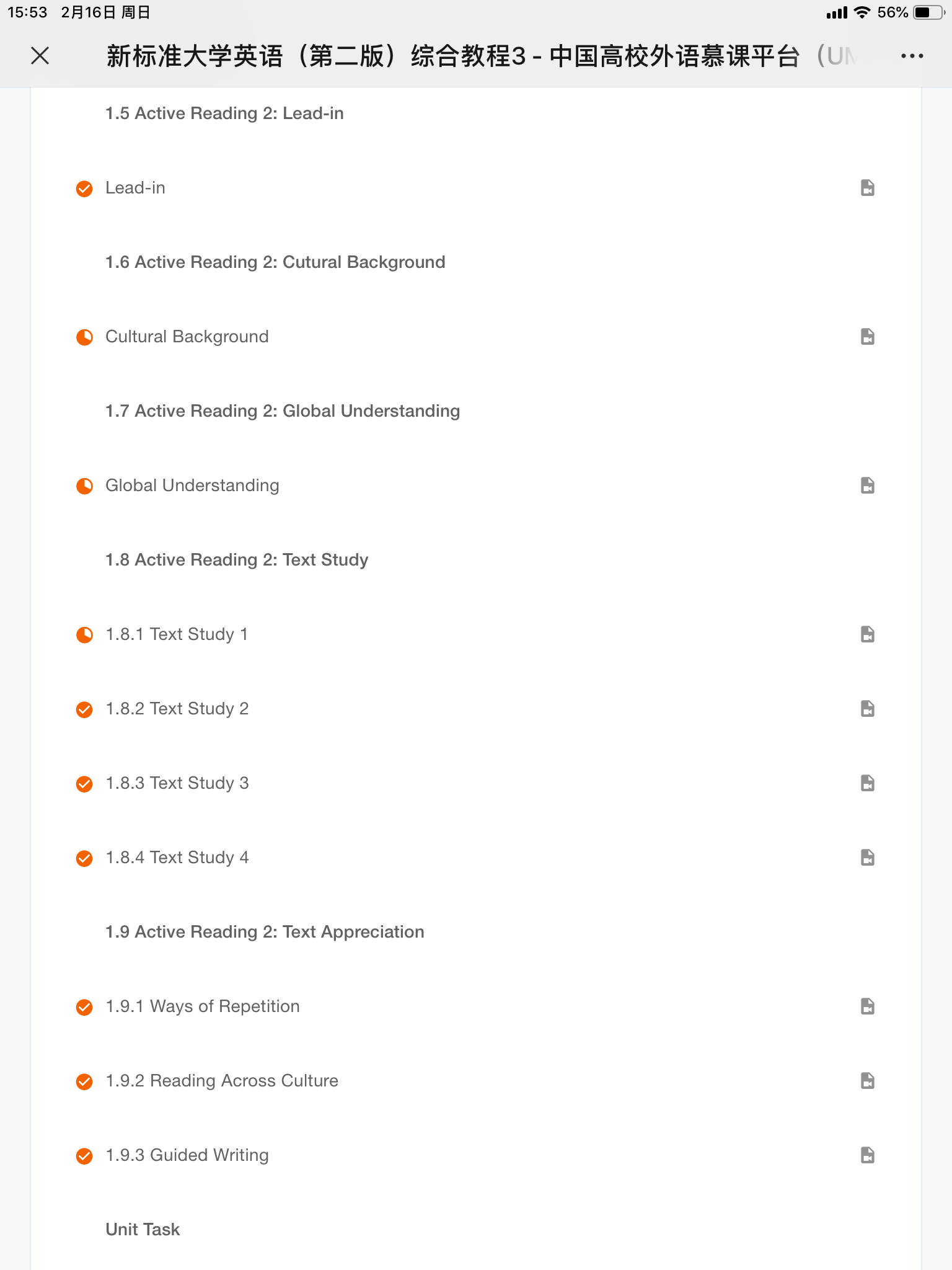
Task: Open 1.9.2 Reading Across Culture
Action: click(222, 1081)
